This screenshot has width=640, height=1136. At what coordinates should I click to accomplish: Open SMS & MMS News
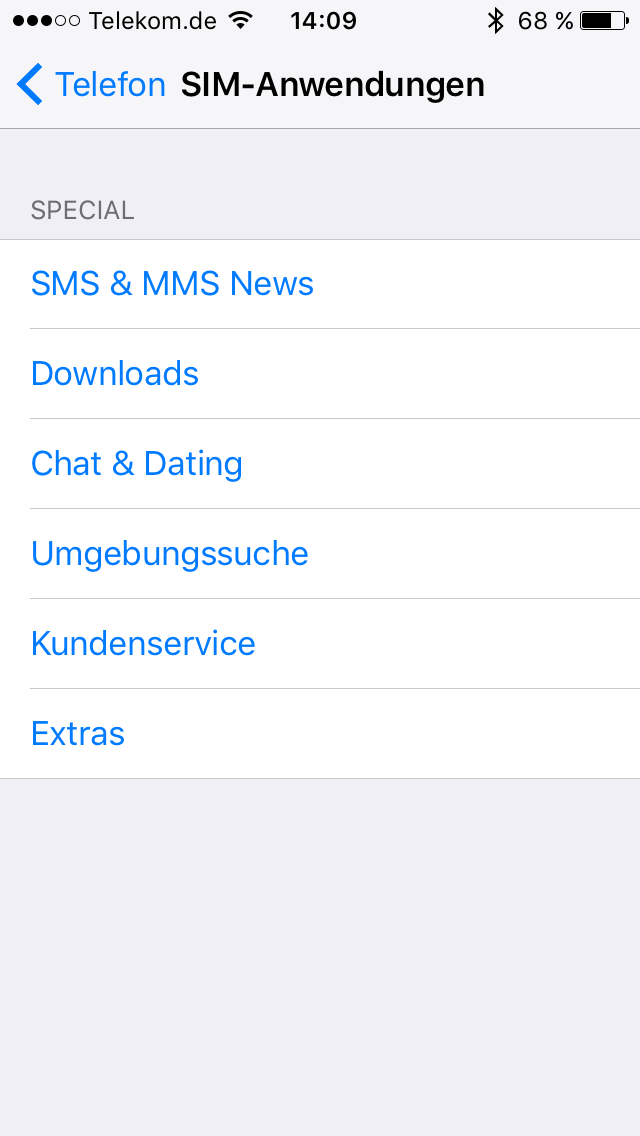click(x=172, y=284)
